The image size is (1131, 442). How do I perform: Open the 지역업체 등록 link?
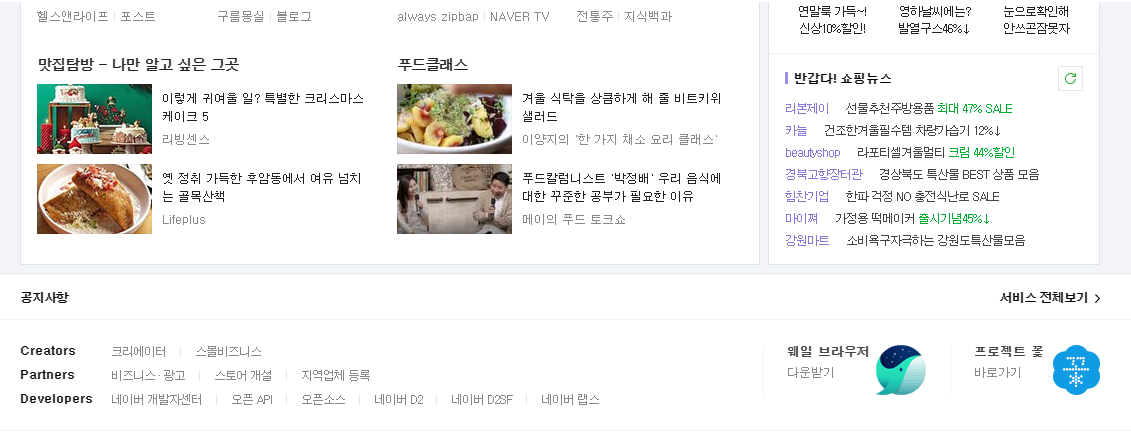pyautogui.click(x=335, y=376)
